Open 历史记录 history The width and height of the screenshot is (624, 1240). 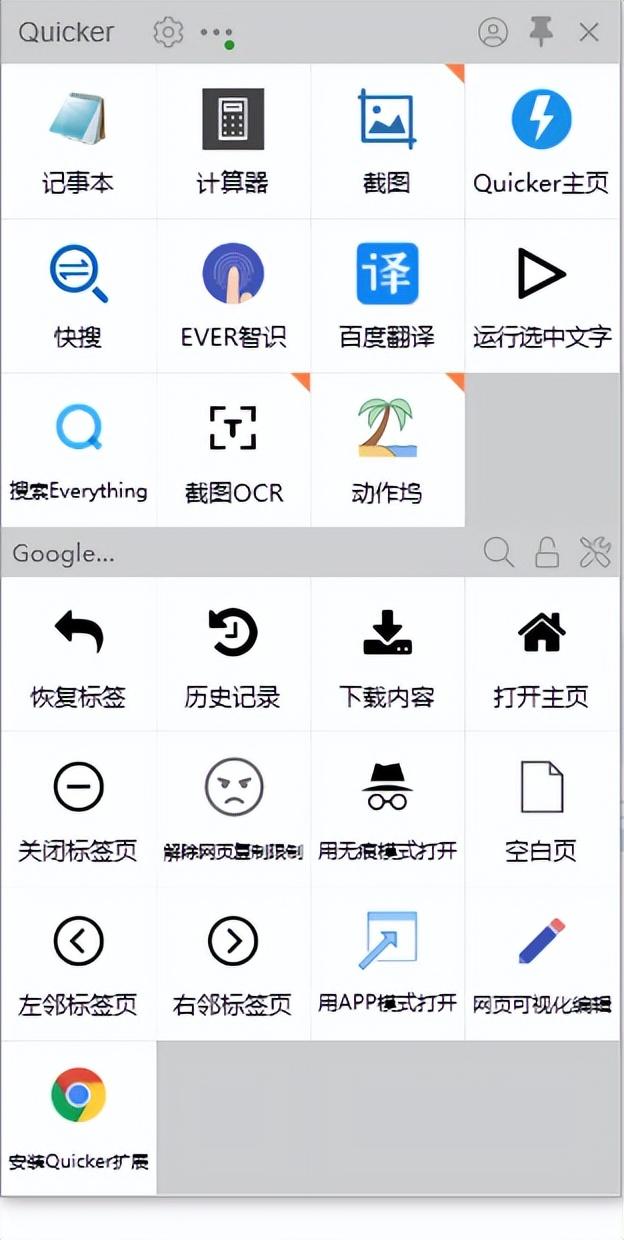pyautogui.click(x=233, y=654)
